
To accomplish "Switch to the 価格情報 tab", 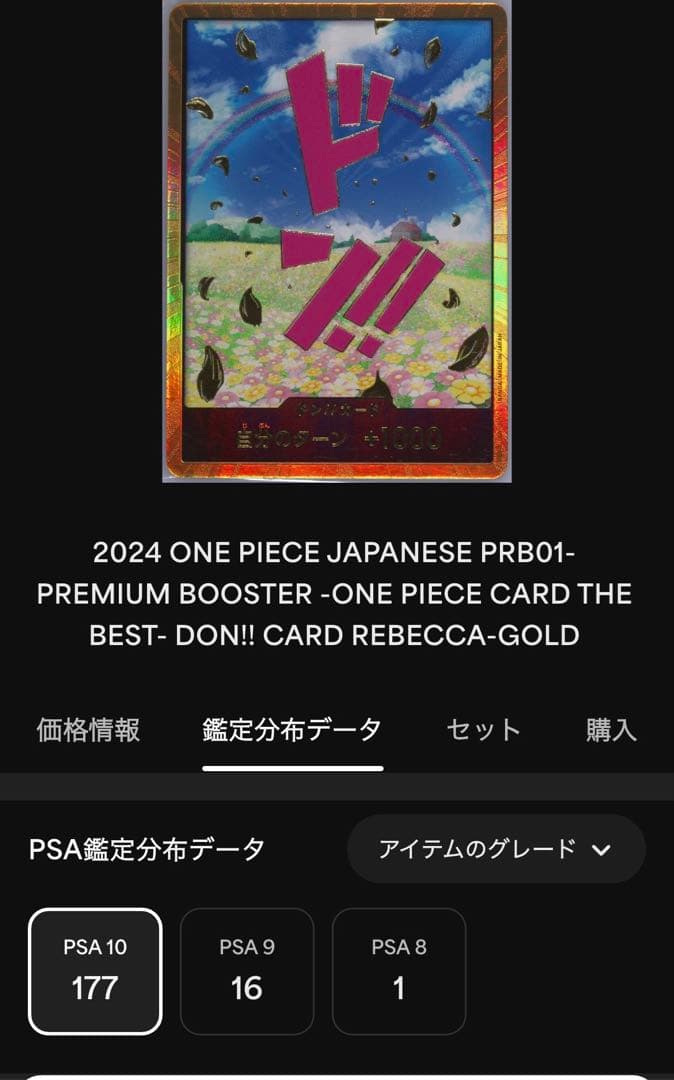I will click(88, 730).
